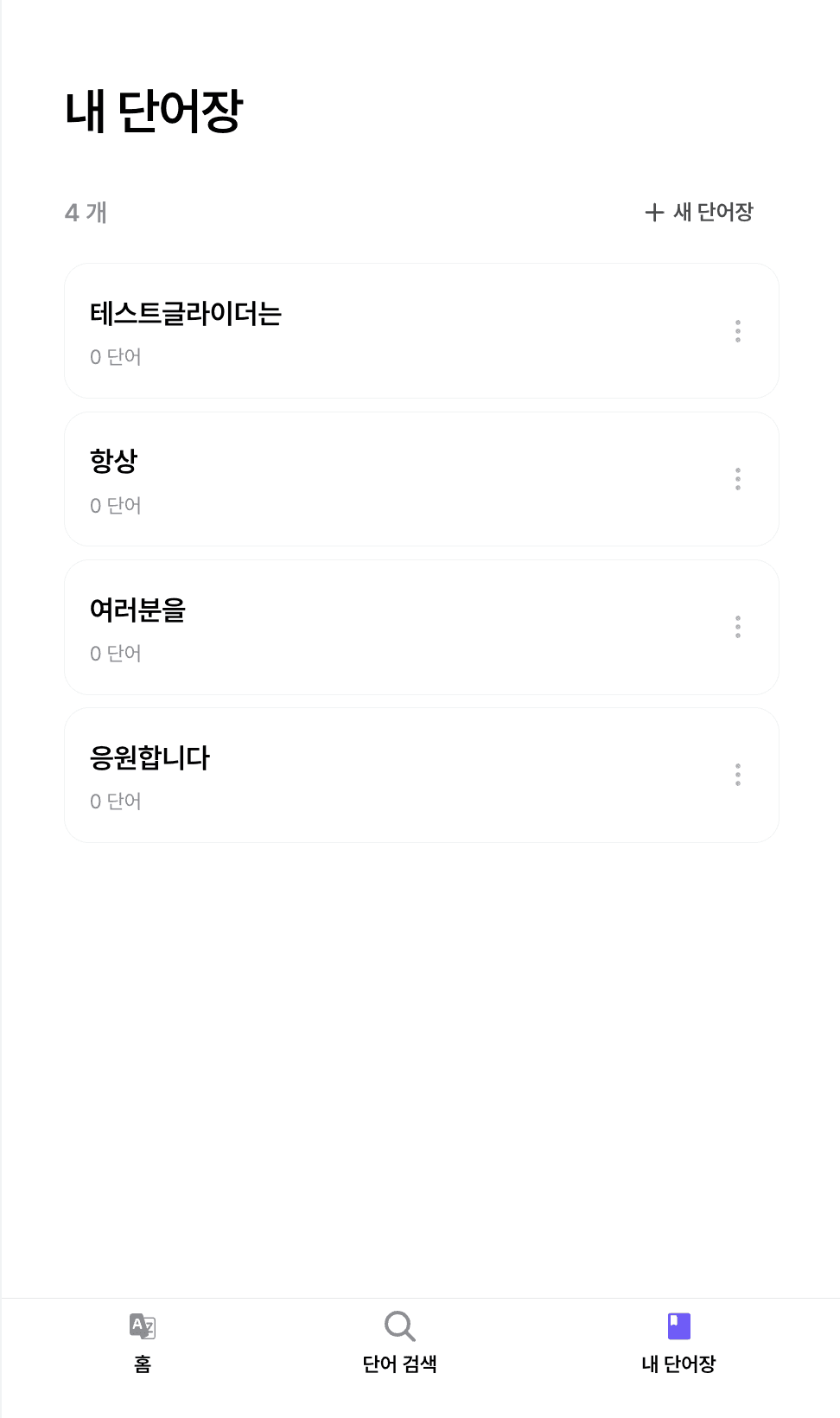This screenshot has width=840, height=1418.
Task: Open more options for 테스트글라이더는
Action: pyautogui.click(x=738, y=331)
